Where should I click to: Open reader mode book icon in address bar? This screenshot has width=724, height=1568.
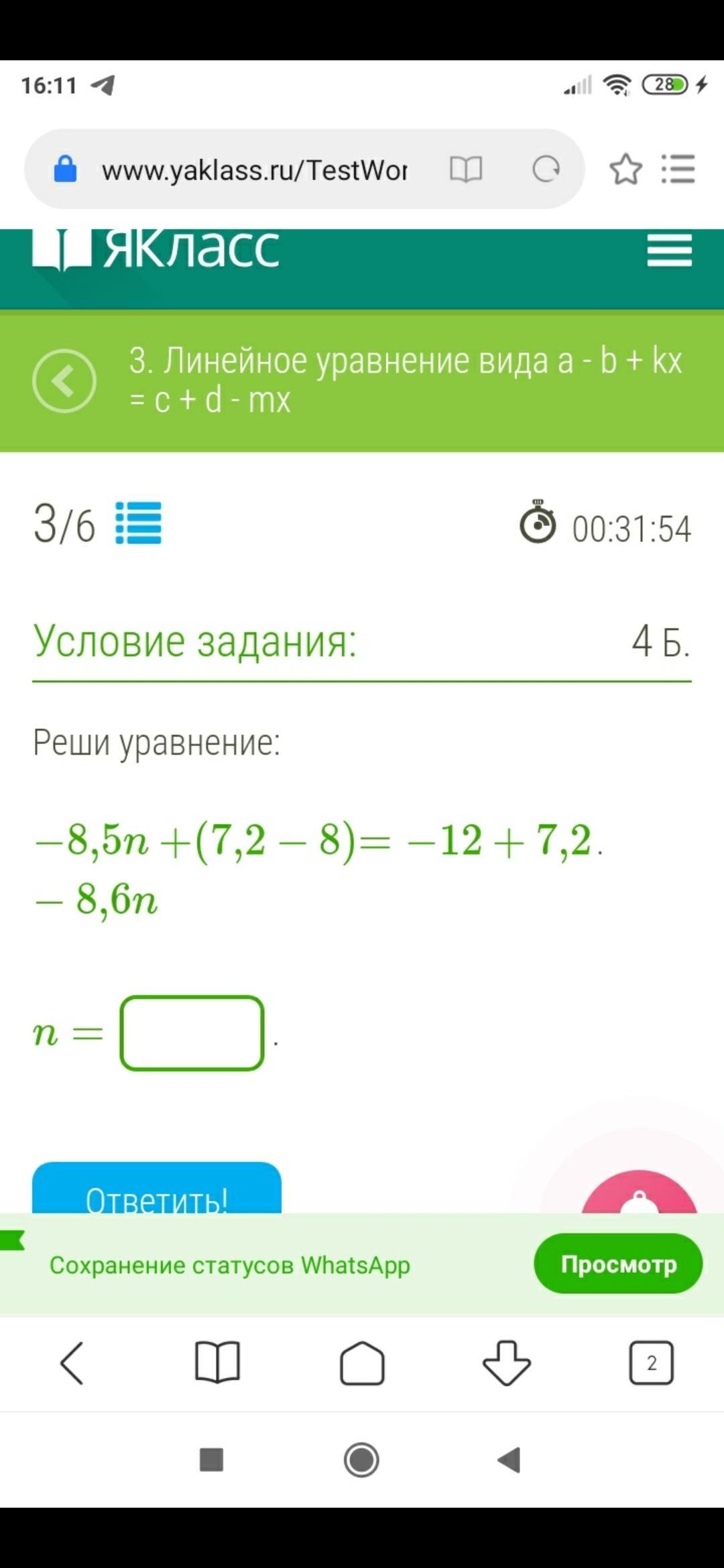tap(465, 170)
